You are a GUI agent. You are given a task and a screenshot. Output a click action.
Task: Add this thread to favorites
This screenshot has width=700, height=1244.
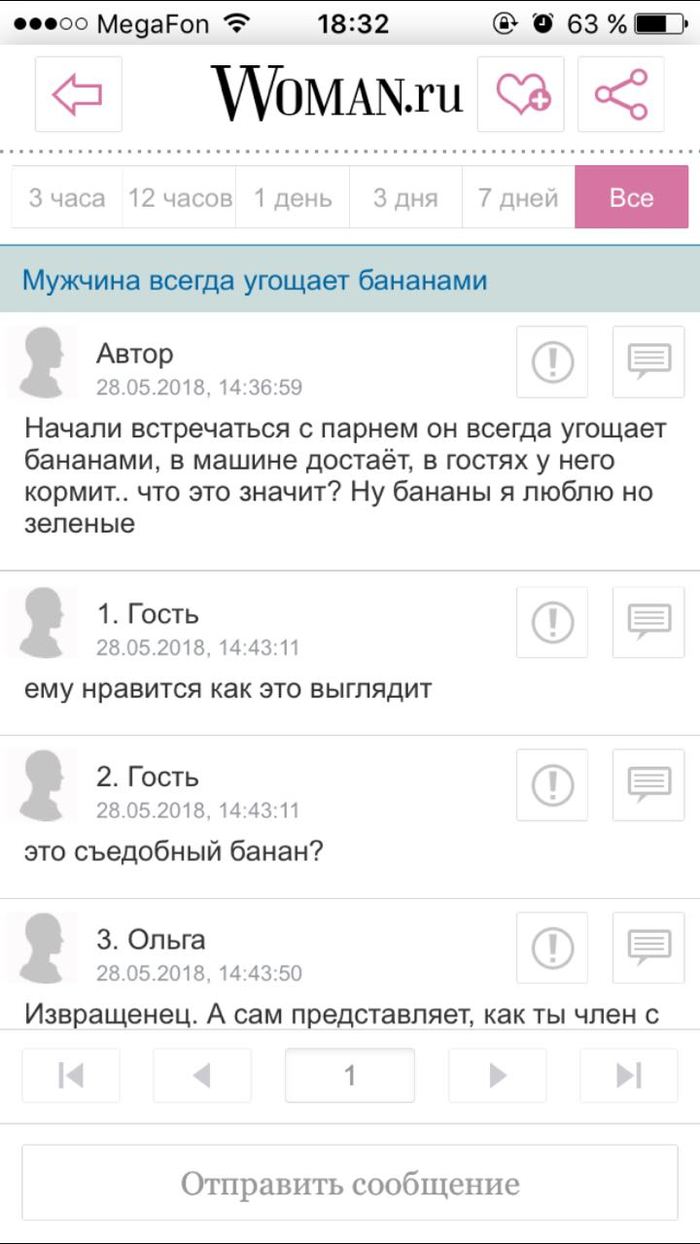coord(521,95)
